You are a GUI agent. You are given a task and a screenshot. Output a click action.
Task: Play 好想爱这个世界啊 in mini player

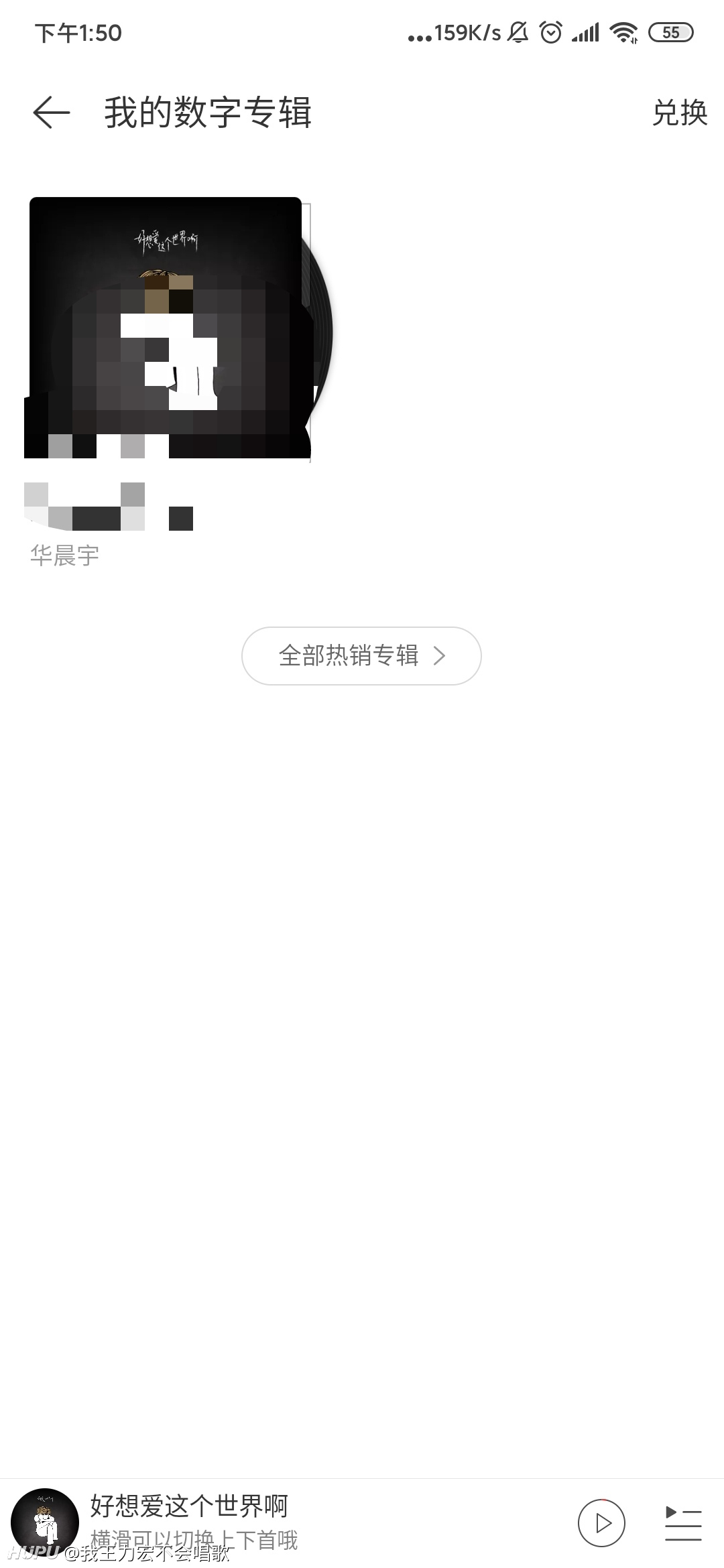pyautogui.click(x=601, y=1523)
